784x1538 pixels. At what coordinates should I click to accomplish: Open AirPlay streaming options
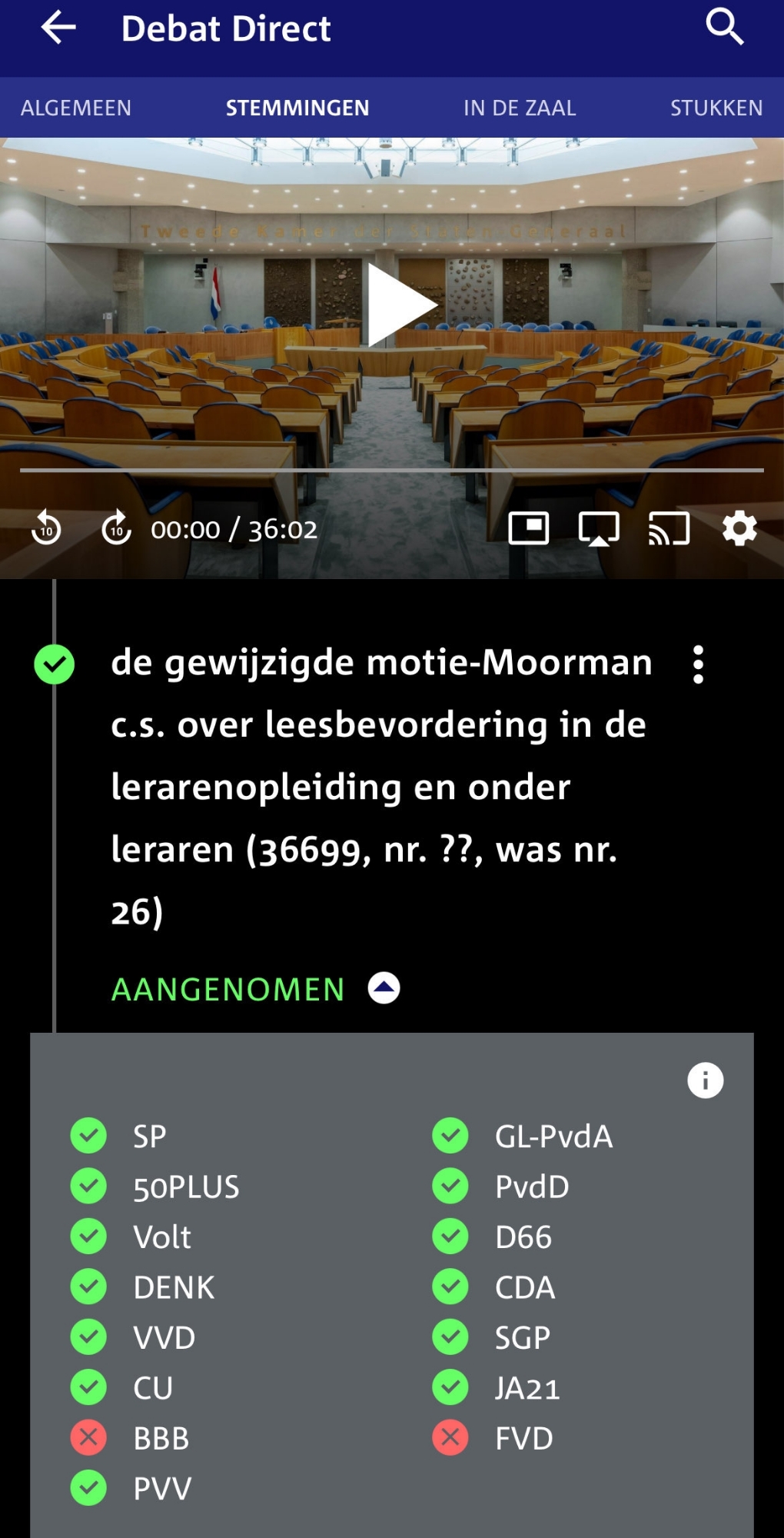point(599,528)
